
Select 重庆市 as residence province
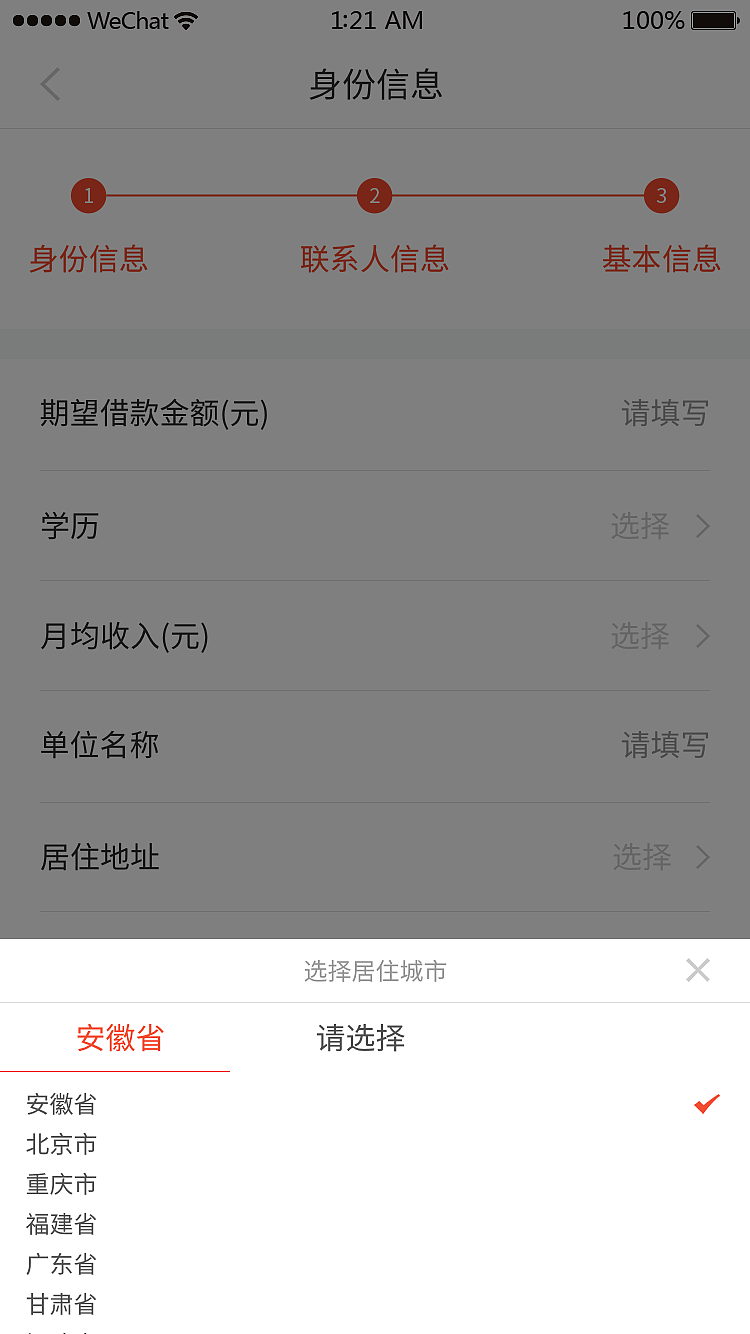pos(60,1184)
